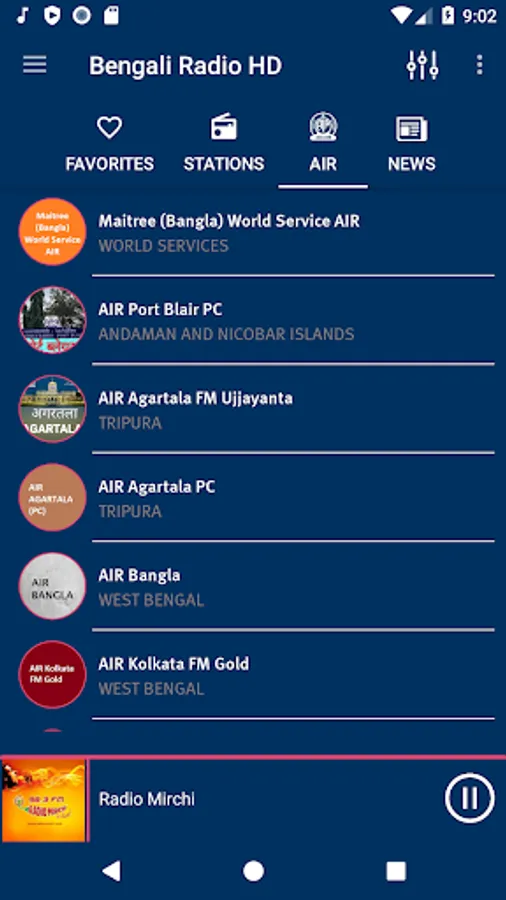Select the AIR Agartala PC station
This screenshot has height=900, width=506.
pos(253,497)
